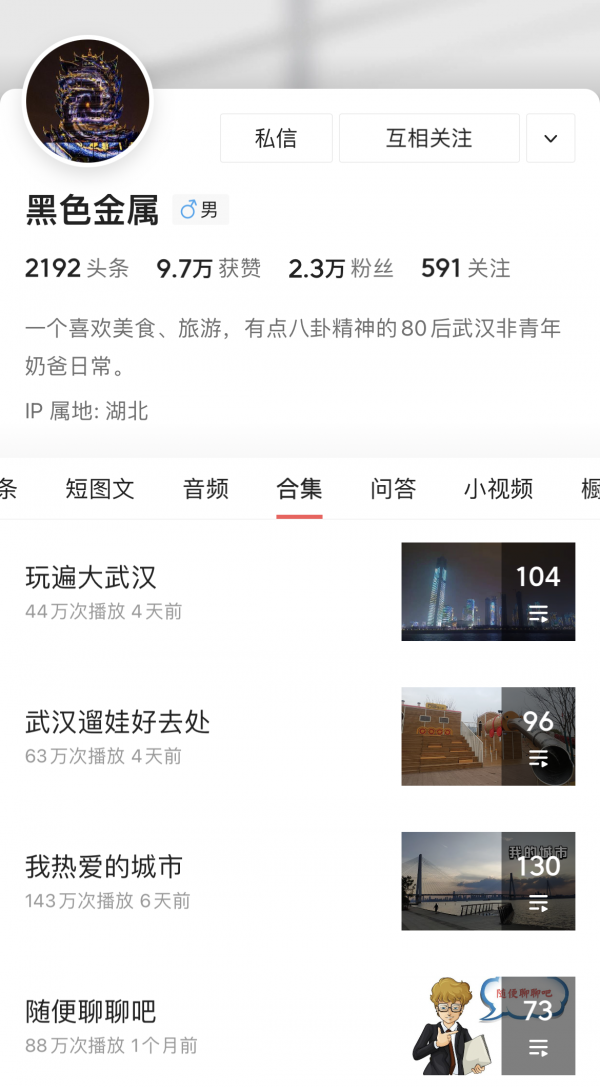View the 591 关注 following list
The width and height of the screenshot is (600, 1087).
click(x=465, y=268)
